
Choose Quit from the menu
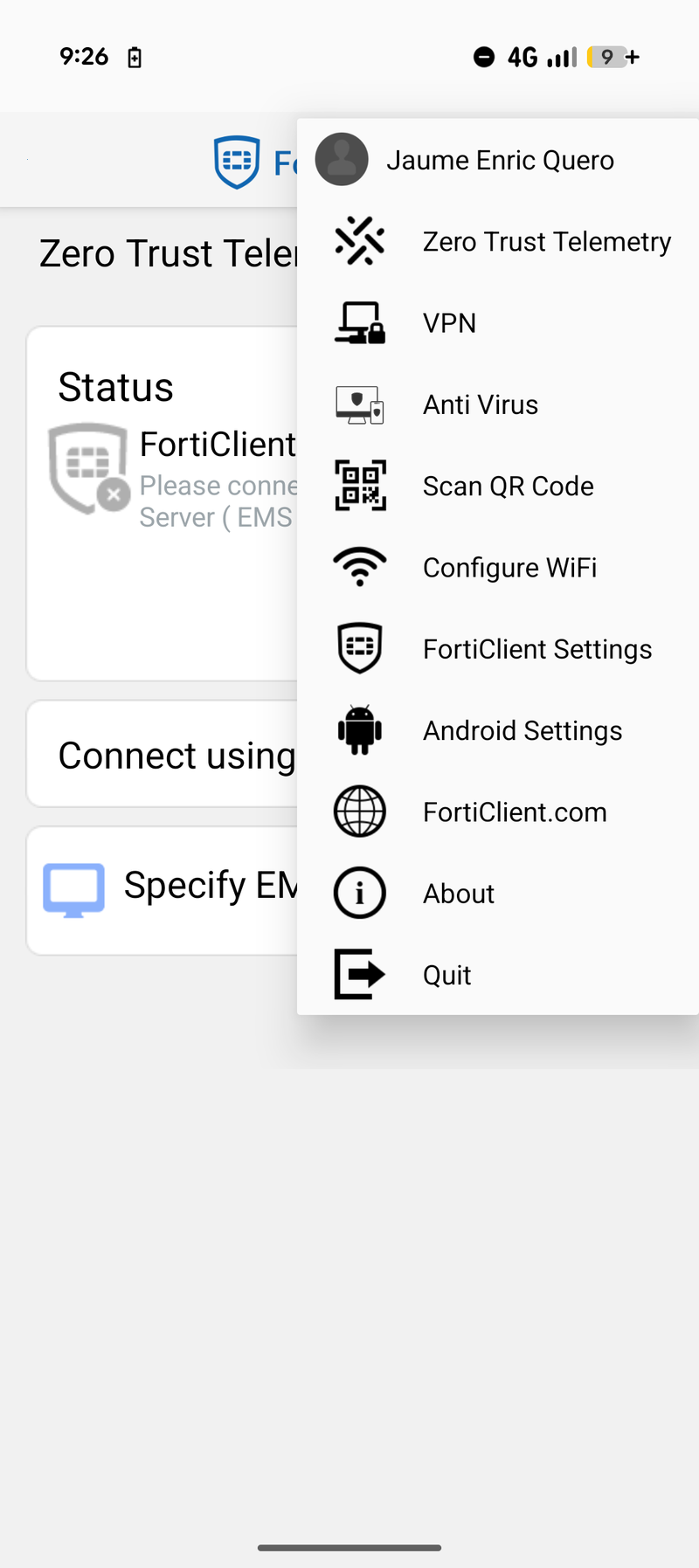[x=446, y=974]
